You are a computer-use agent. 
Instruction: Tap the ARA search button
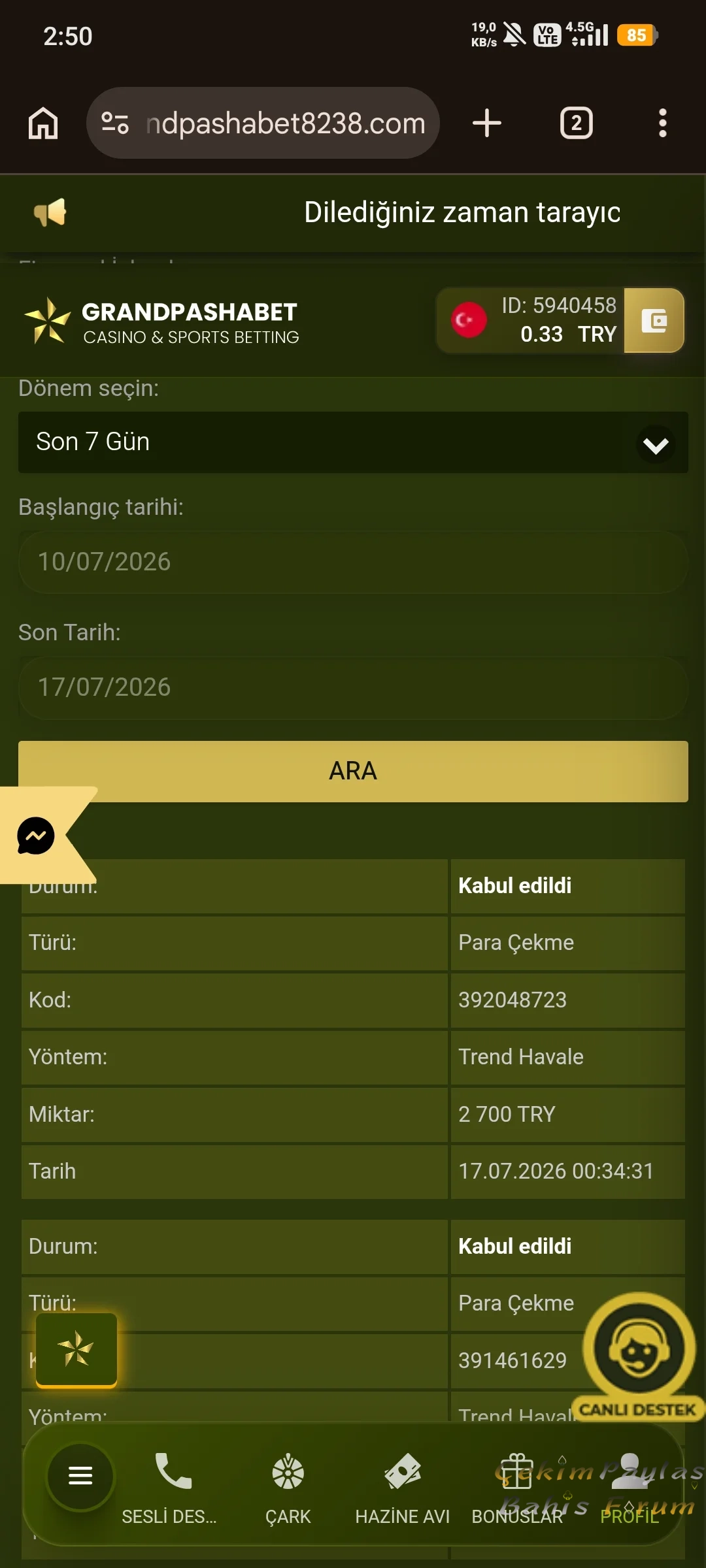click(x=353, y=771)
